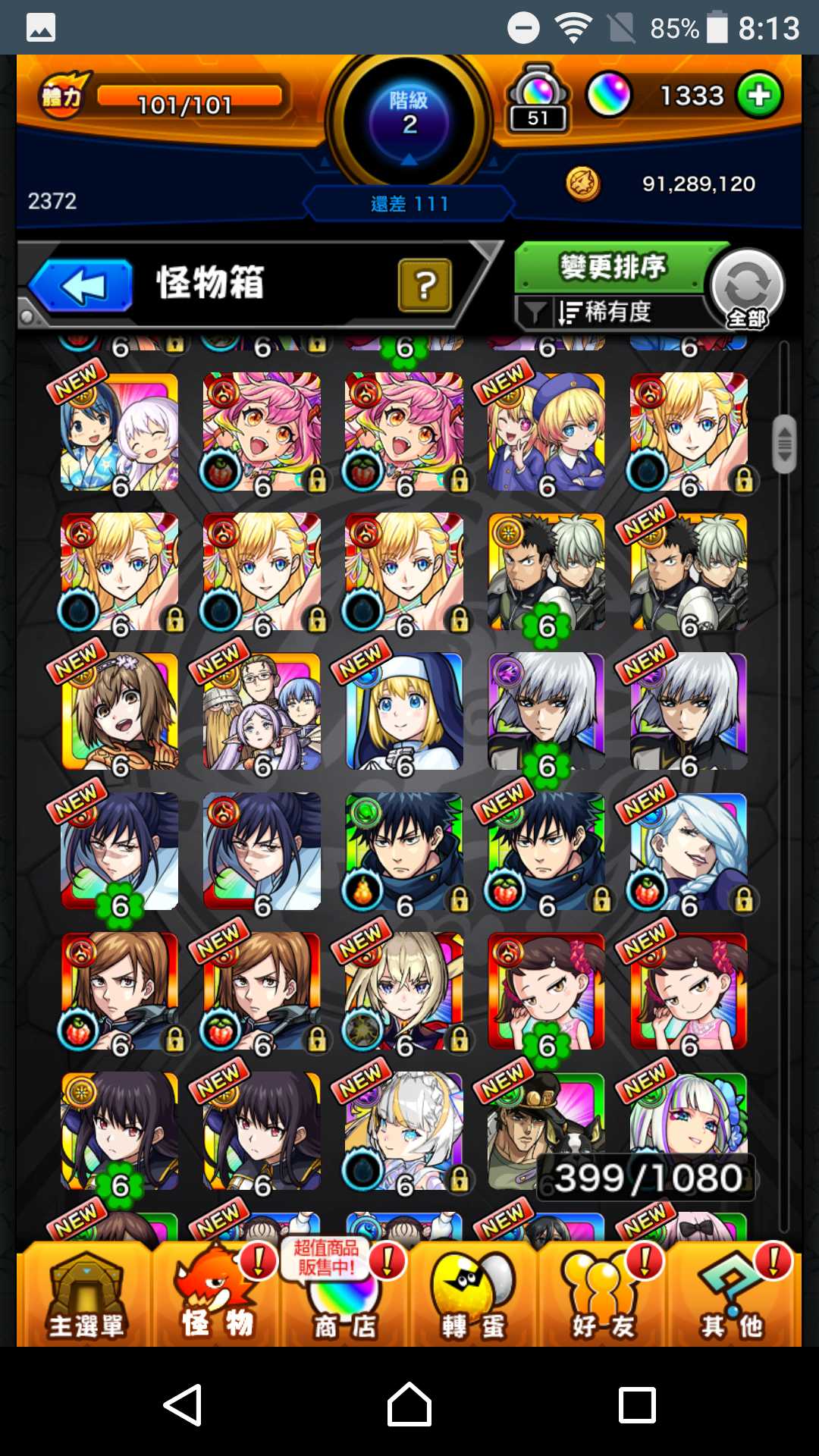Viewport: 819px width, 1456px height.
Task: Select the NEW two-girls-in-yukata monster
Action: pyautogui.click(x=120, y=431)
